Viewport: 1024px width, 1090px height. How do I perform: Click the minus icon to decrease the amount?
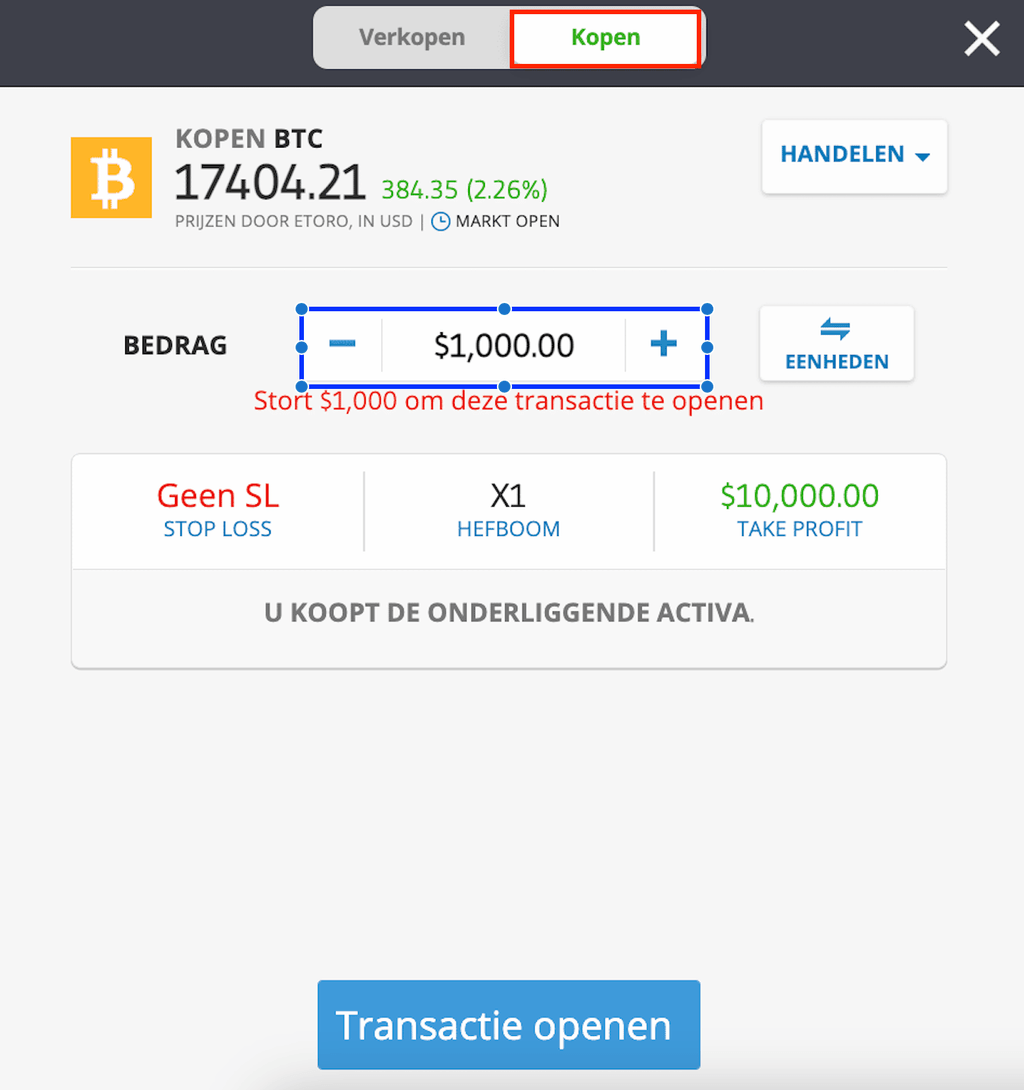coord(341,343)
